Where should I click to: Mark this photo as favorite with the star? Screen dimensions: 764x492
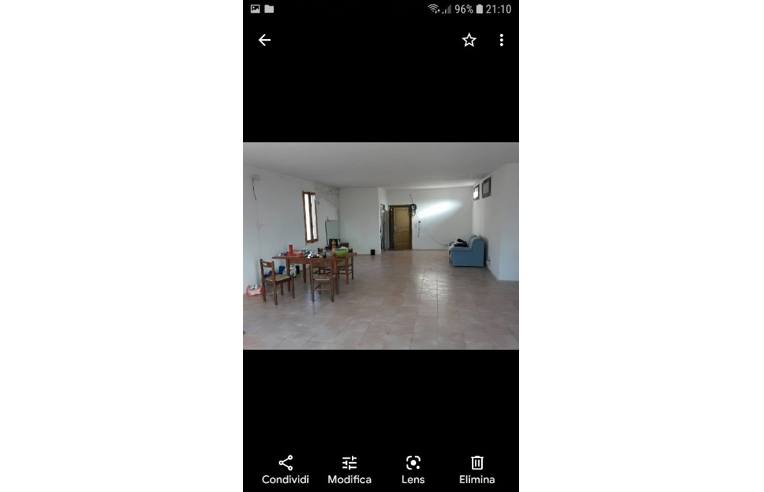coord(469,40)
